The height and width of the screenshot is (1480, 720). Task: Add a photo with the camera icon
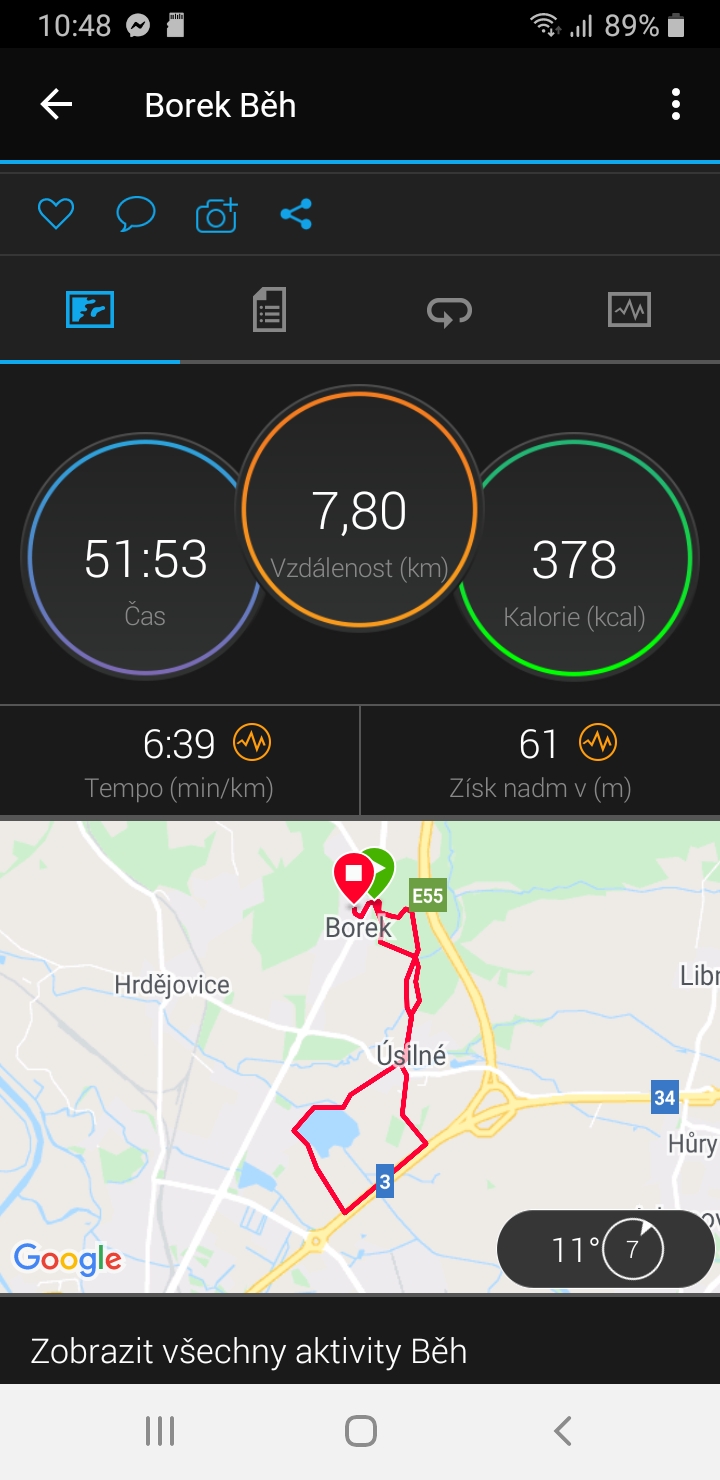[216, 214]
